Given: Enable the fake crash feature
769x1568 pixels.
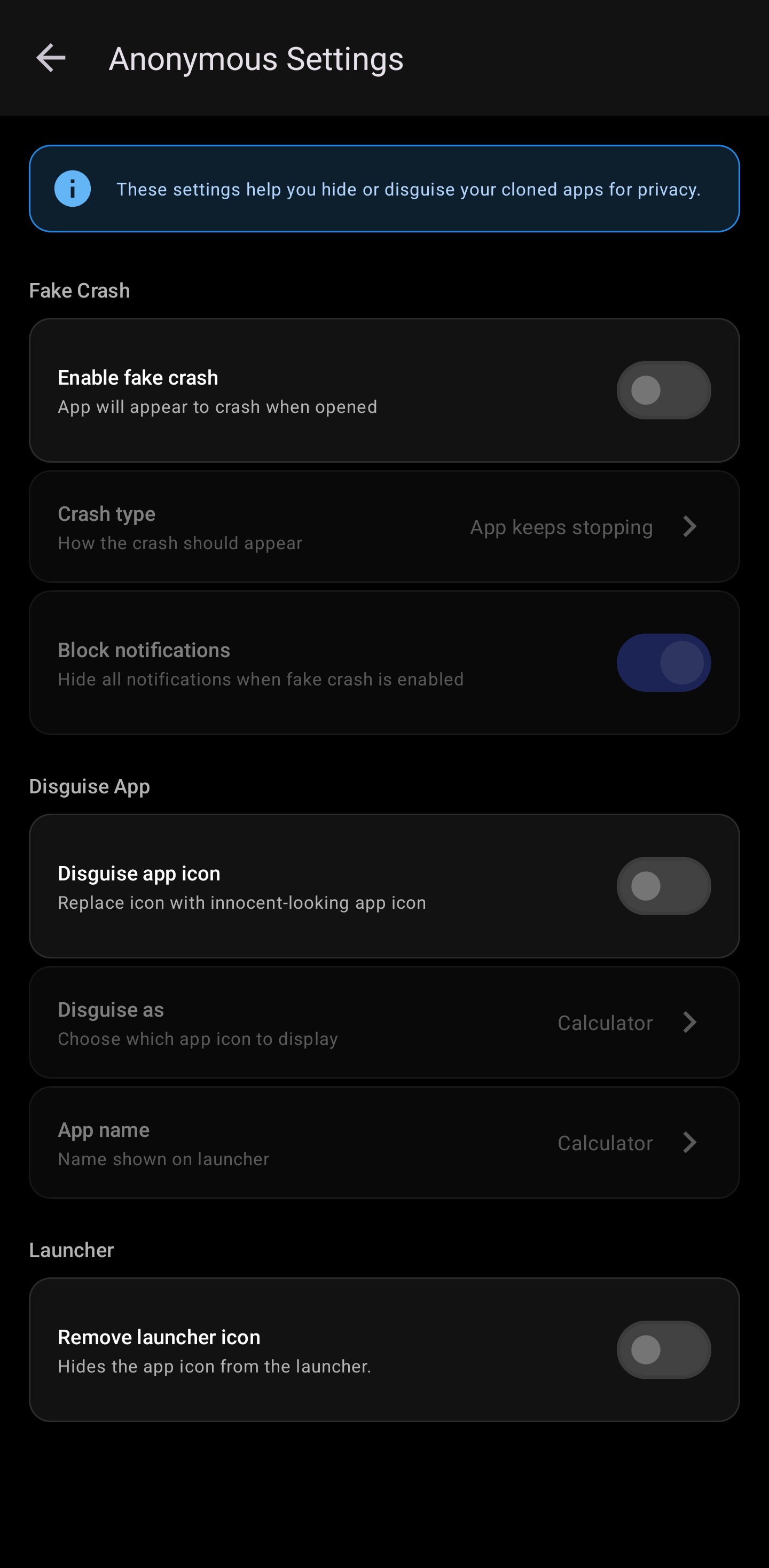Looking at the screenshot, I should click(x=663, y=390).
